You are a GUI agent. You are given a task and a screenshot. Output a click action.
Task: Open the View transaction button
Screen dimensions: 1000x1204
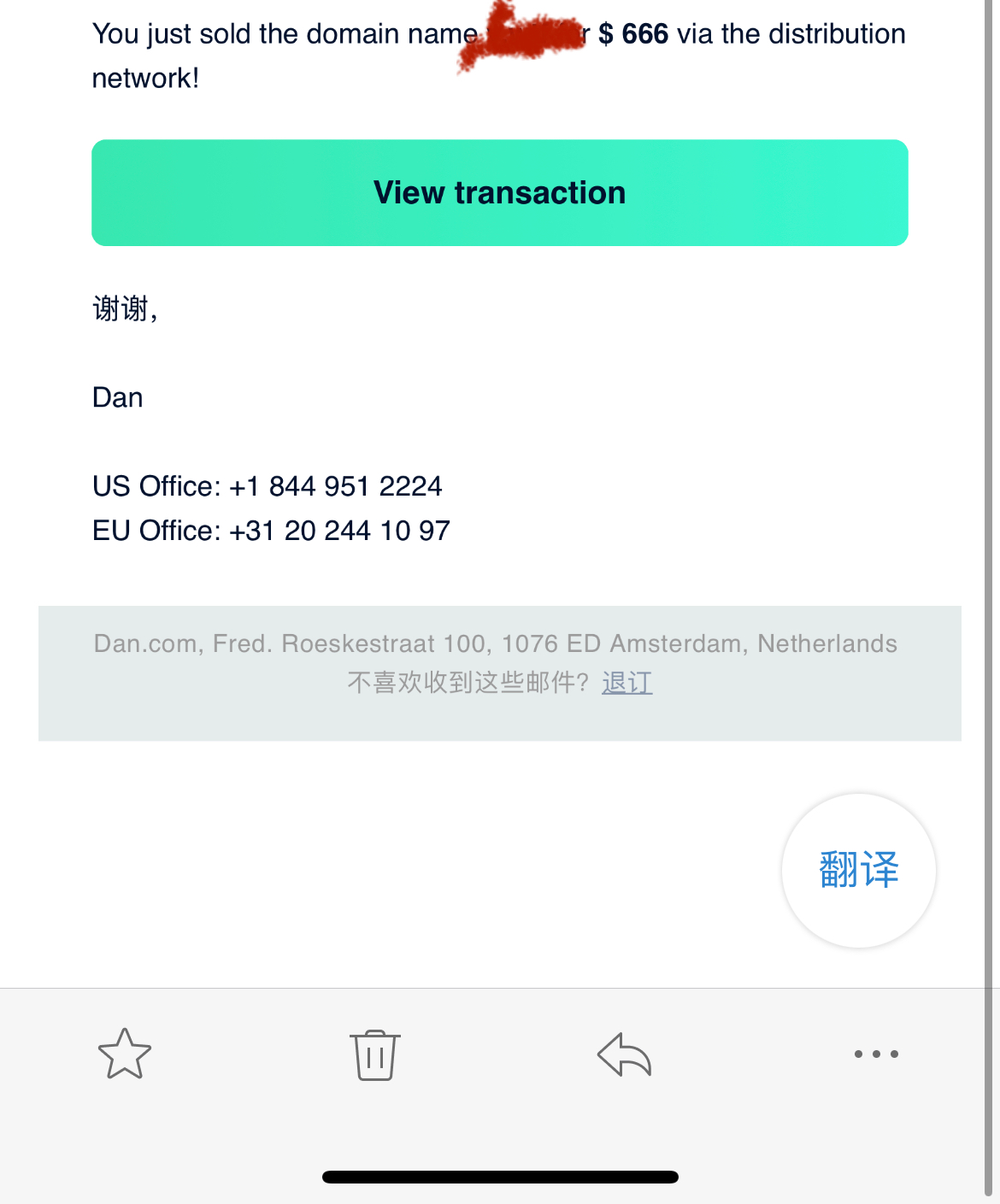[x=499, y=193]
